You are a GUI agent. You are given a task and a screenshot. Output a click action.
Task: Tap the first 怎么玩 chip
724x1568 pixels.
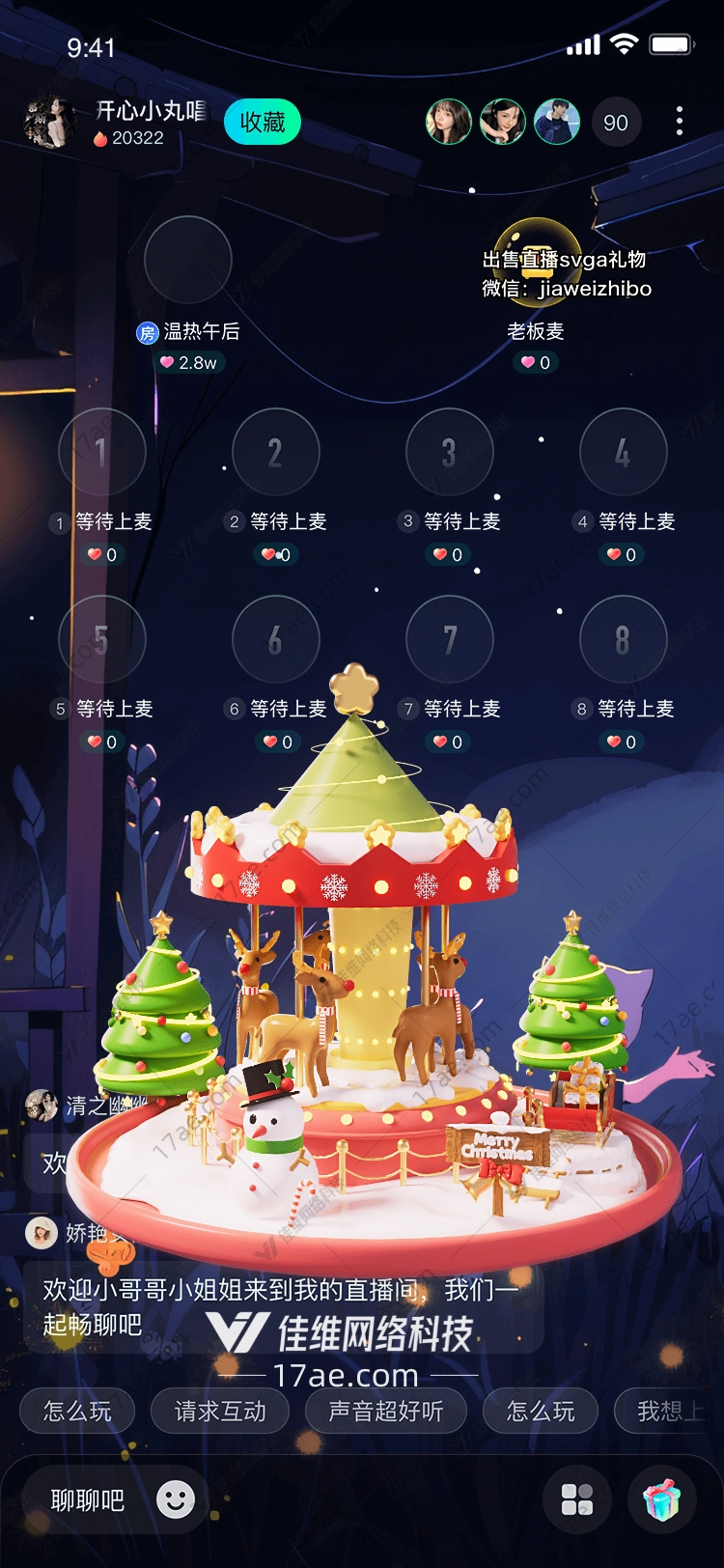(77, 1412)
